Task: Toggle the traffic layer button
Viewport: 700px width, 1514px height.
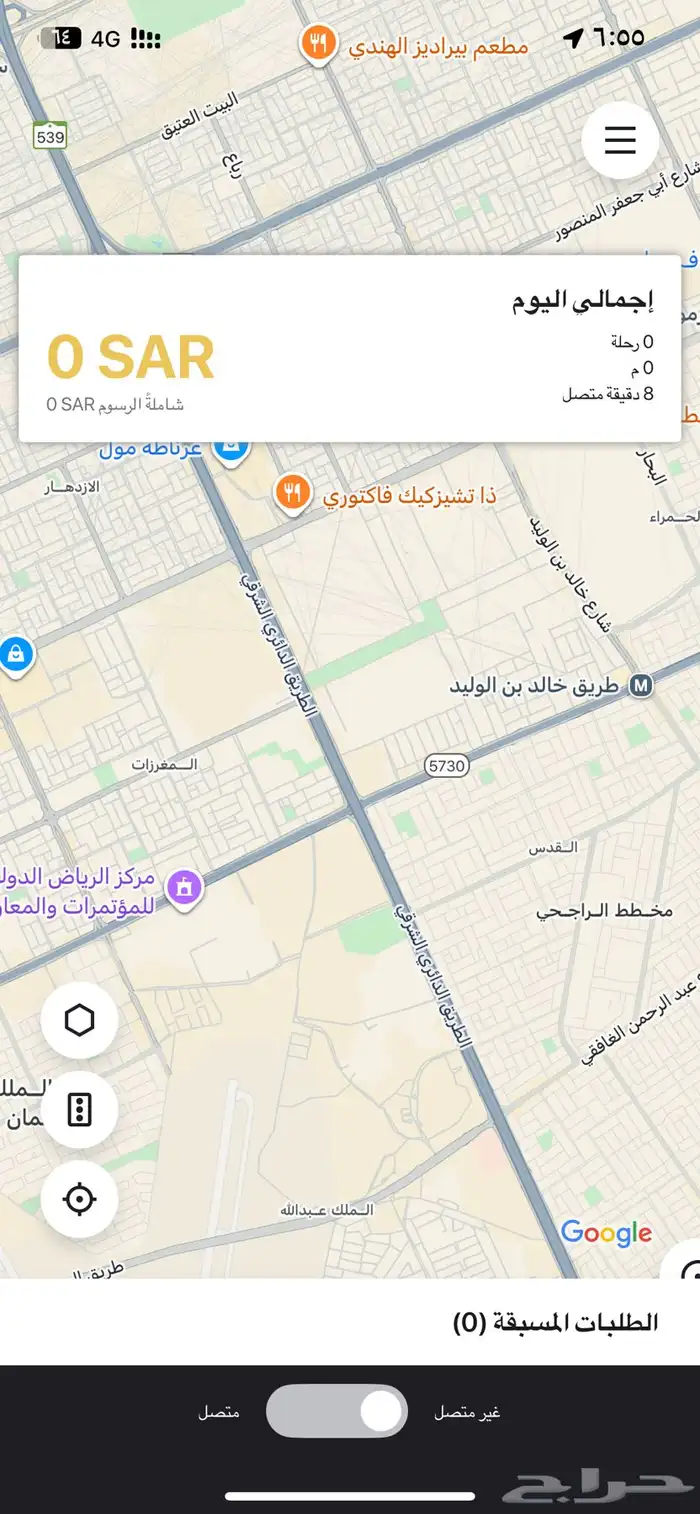Action: (x=80, y=1110)
